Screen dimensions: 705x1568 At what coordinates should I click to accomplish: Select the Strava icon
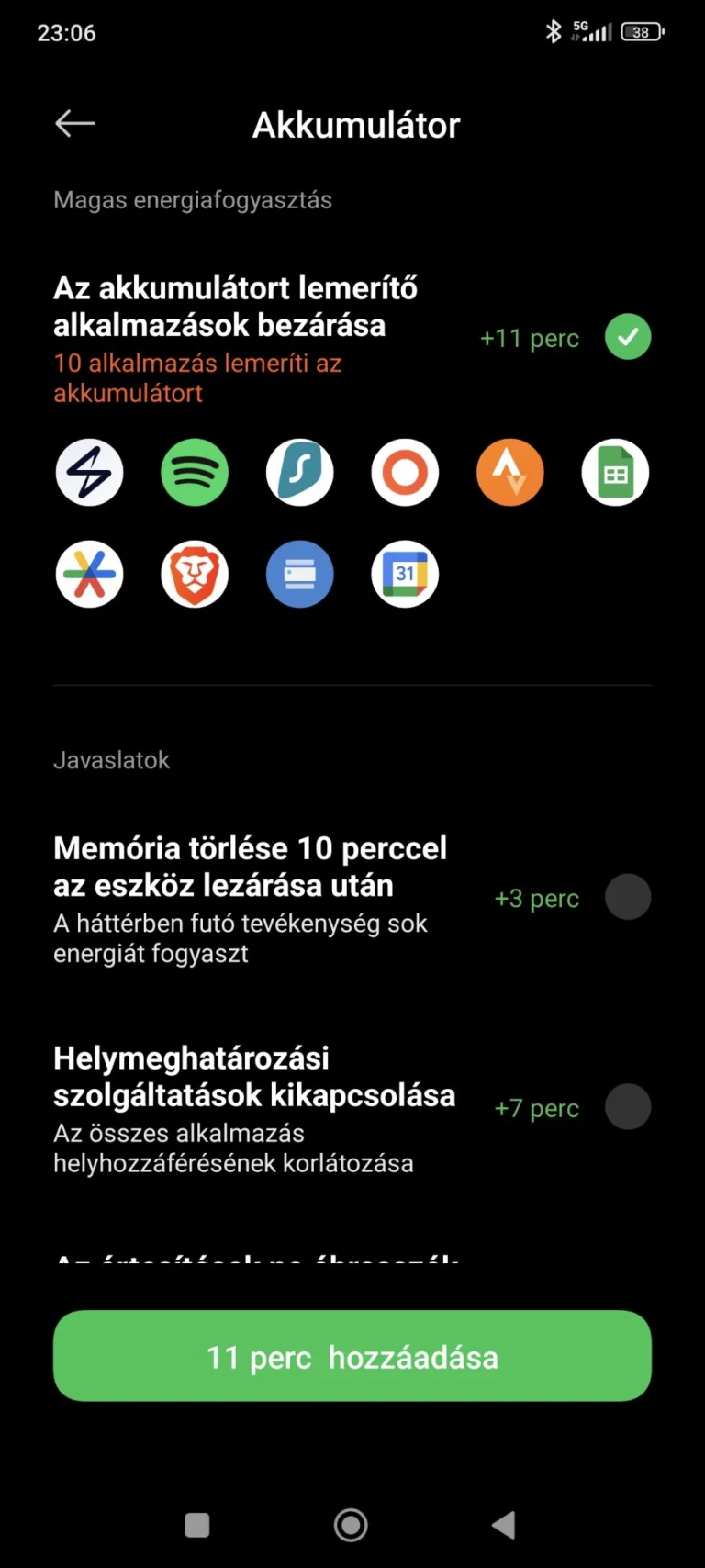pos(509,472)
